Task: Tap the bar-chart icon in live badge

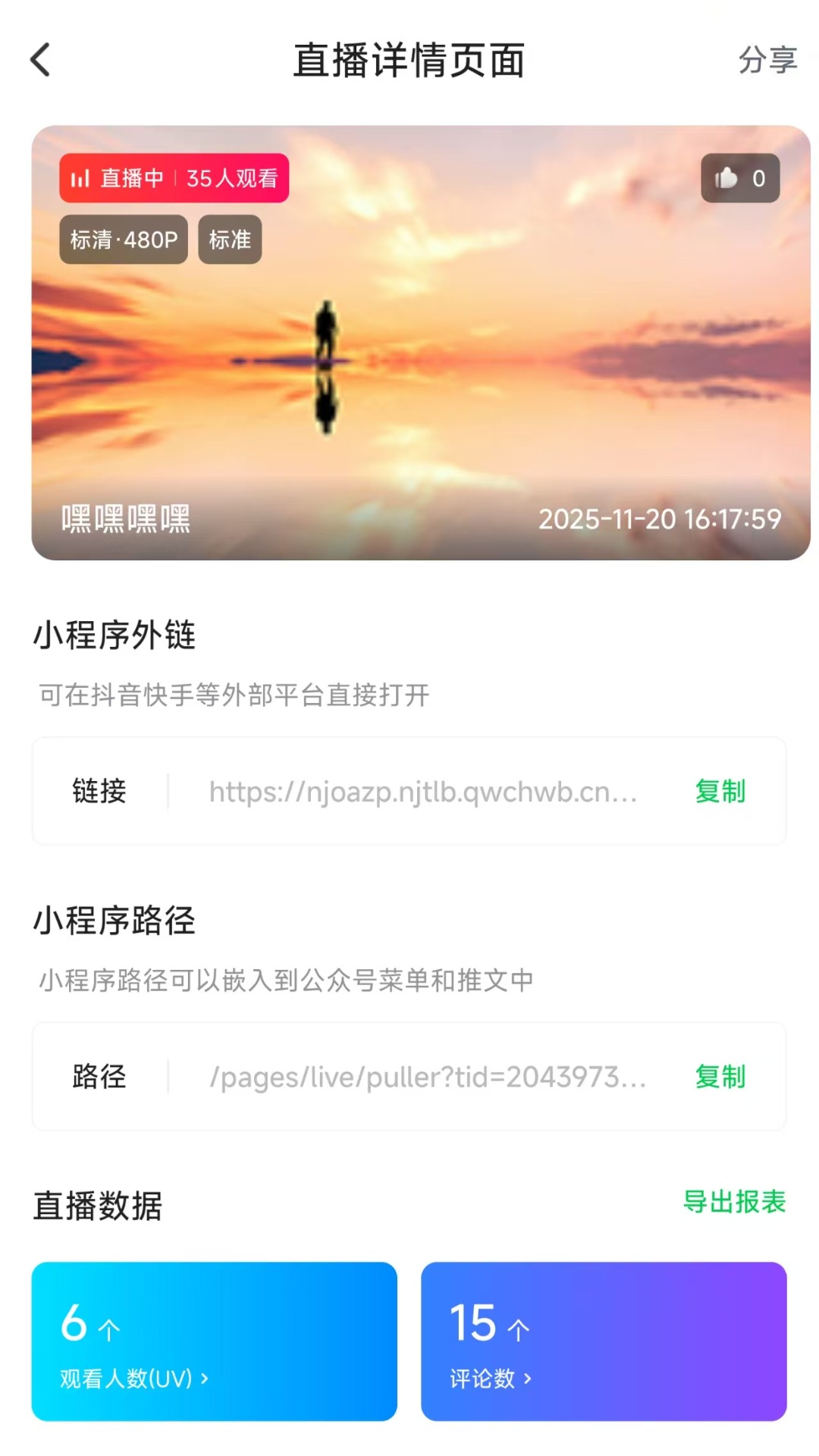Action: click(x=81, y=178)
